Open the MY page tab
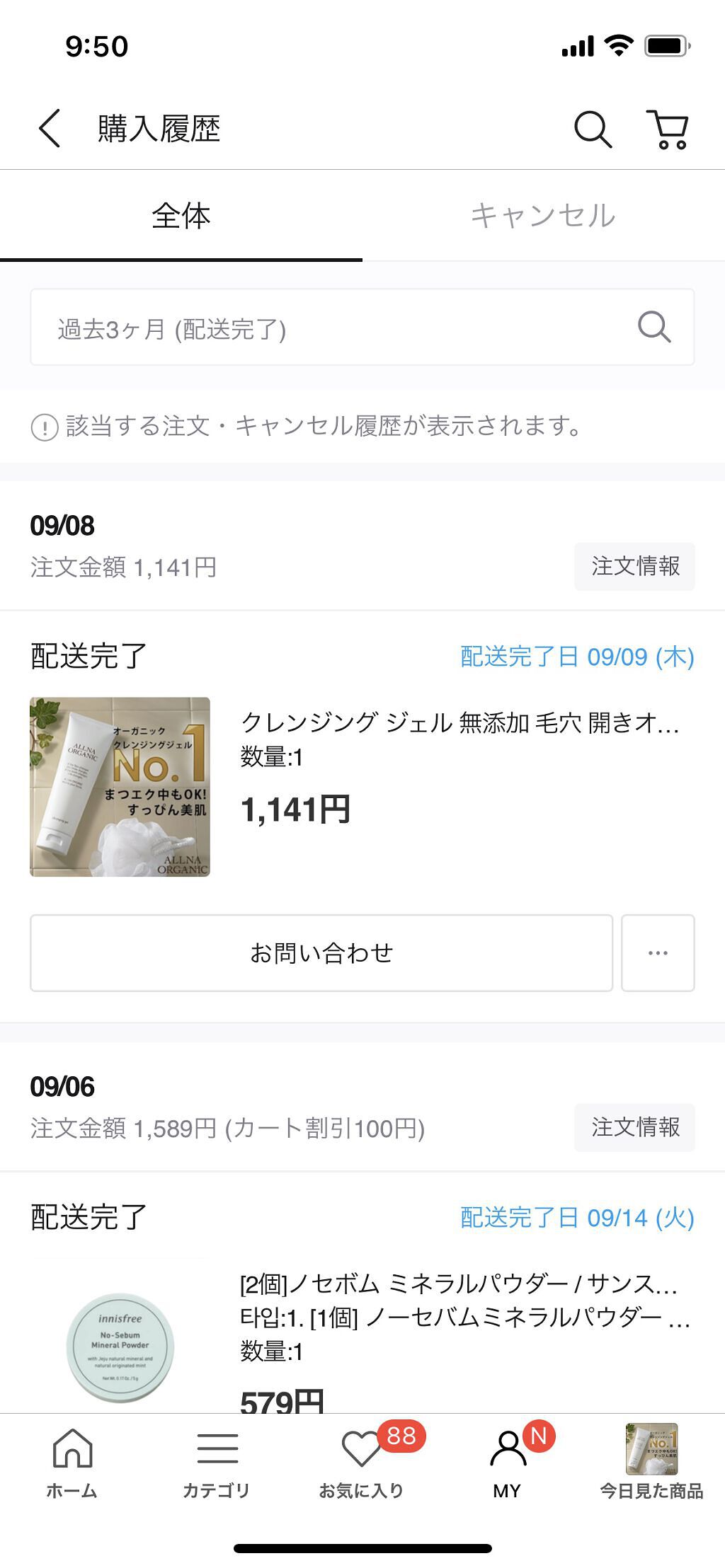The height and width of the screenshot is (1568, 725). click(x=507, y=1463)
